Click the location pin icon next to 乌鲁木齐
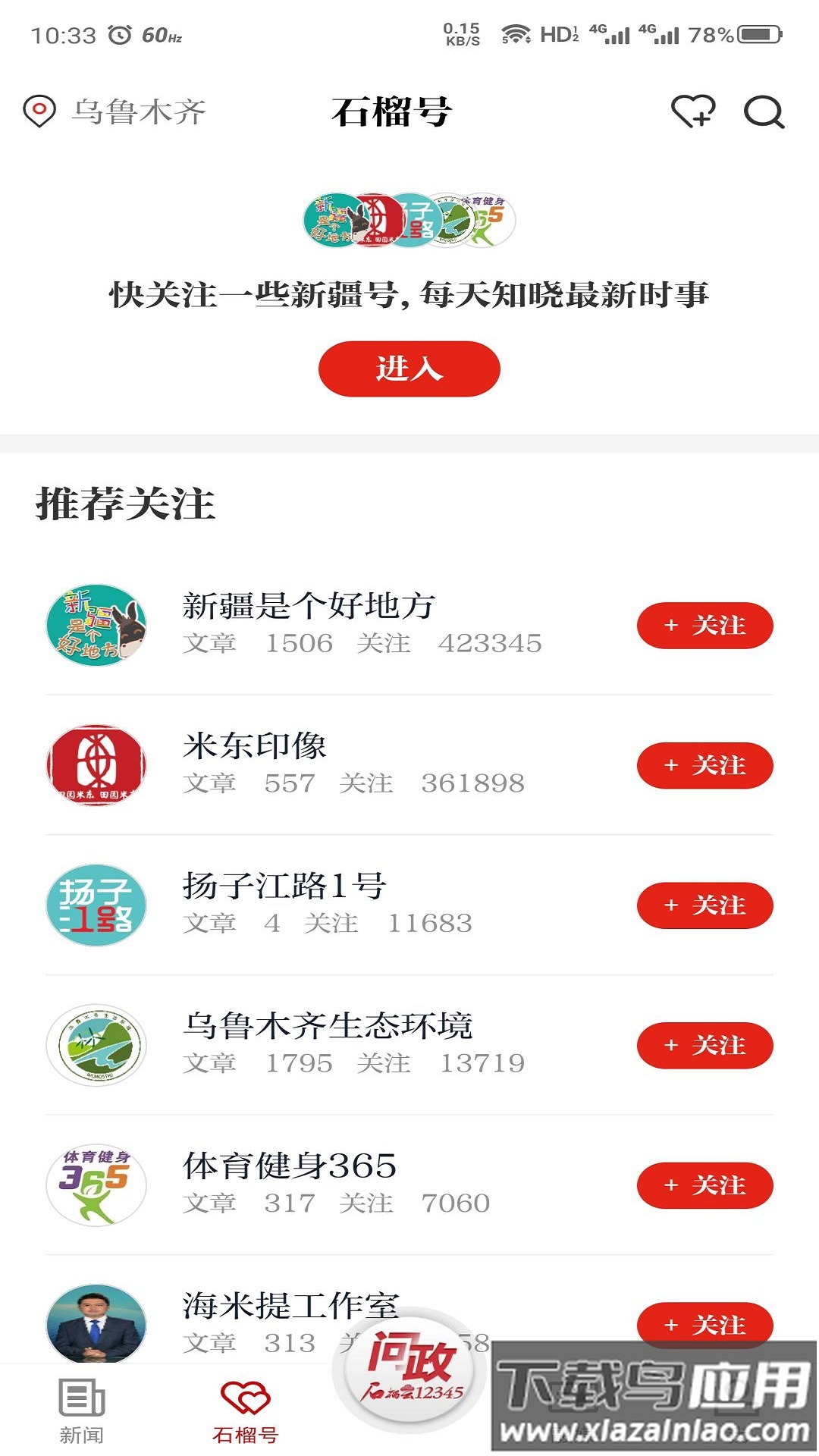The height and width of the screenshot is (1456, 819). [39, 112]
